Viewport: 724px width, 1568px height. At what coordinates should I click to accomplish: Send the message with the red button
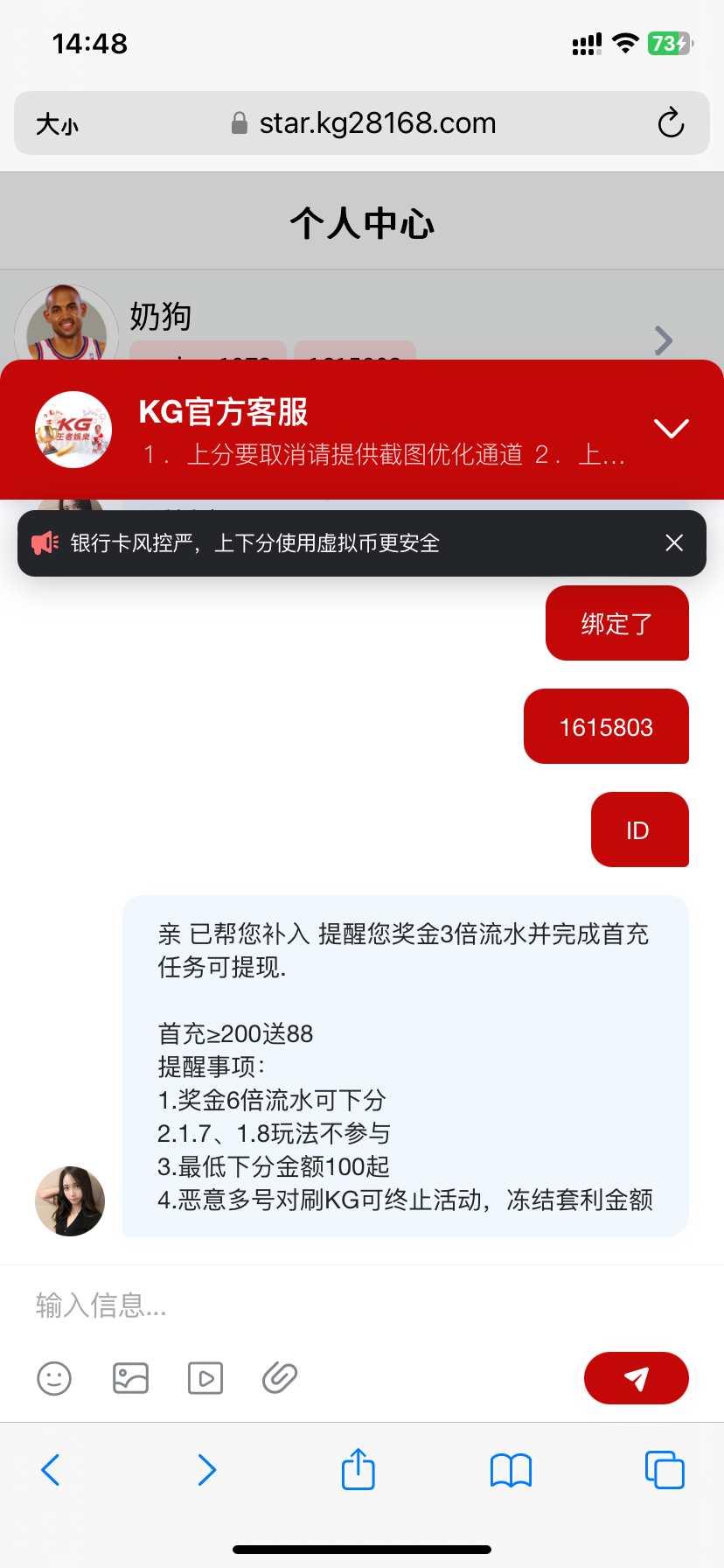coord(636,1378)
